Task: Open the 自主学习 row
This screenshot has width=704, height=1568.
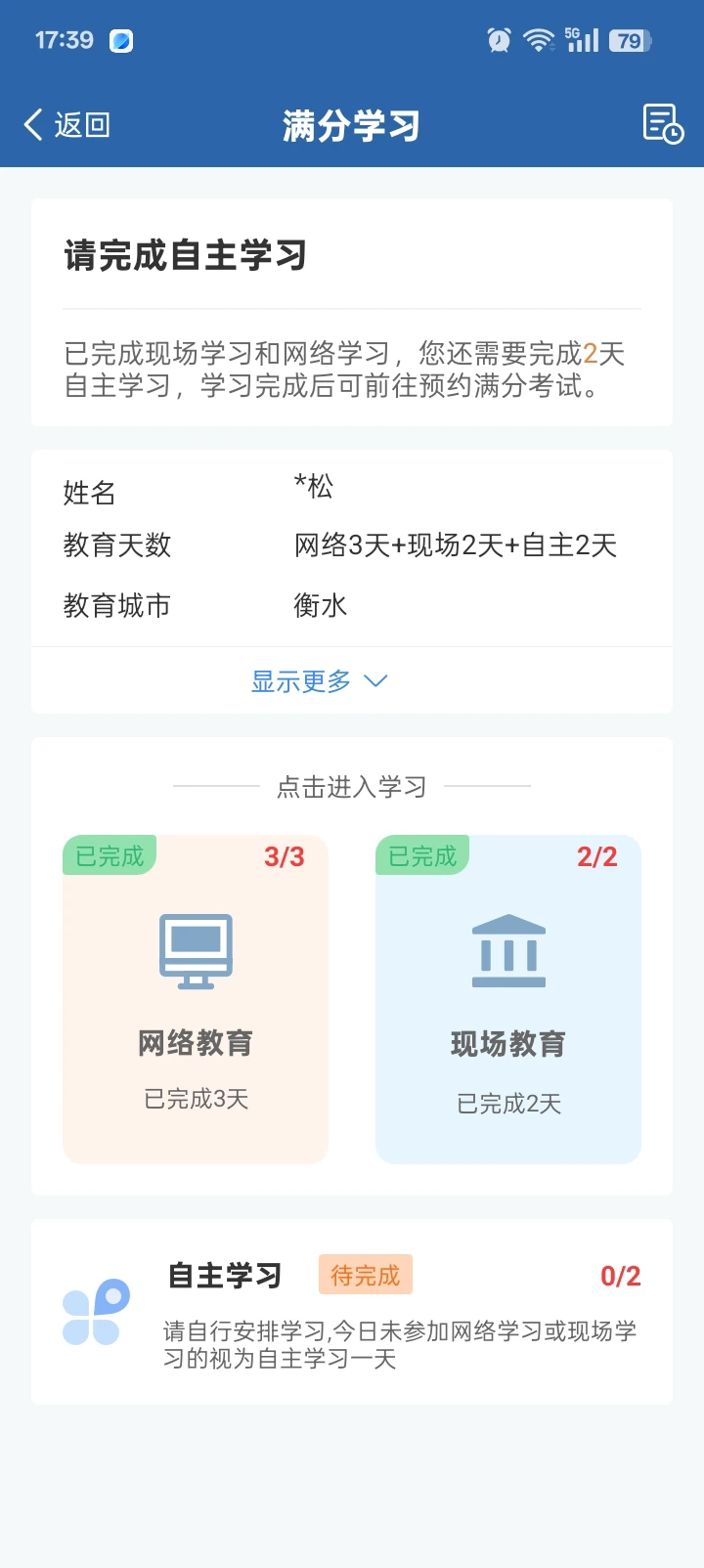Action: point(352,1312)
